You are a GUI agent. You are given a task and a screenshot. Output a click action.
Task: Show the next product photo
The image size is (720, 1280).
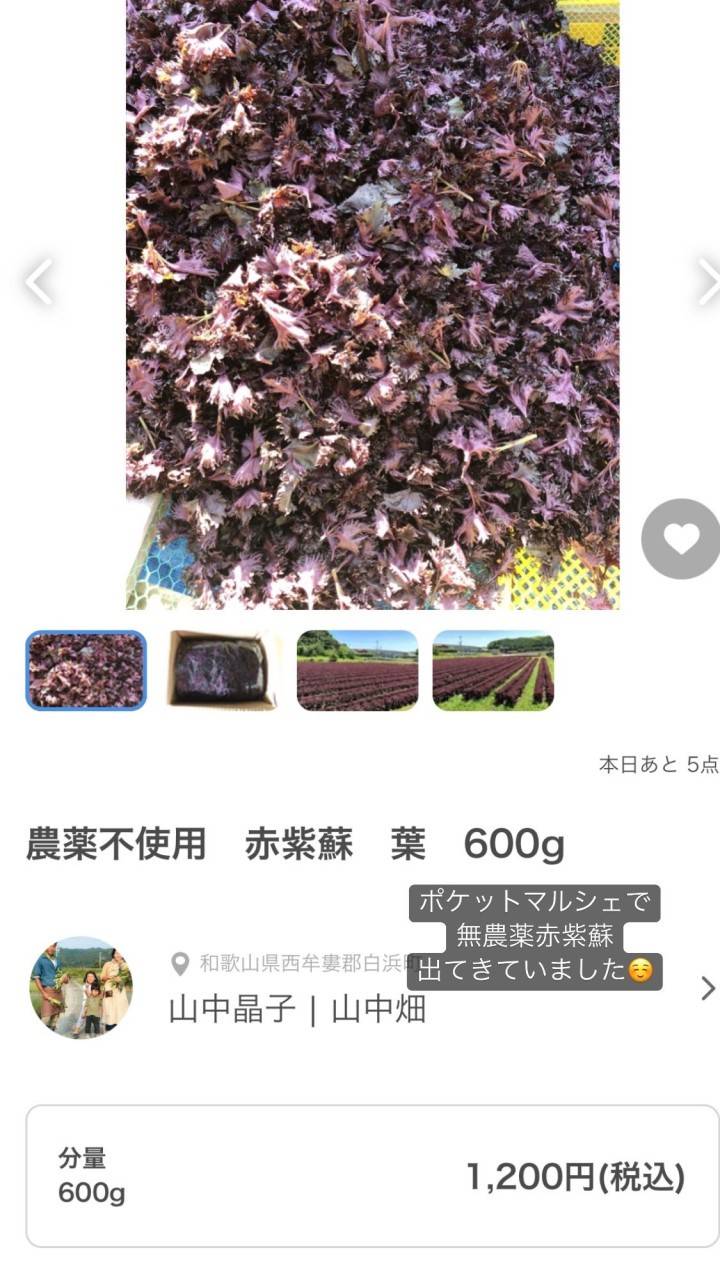[x=707, y=282]
